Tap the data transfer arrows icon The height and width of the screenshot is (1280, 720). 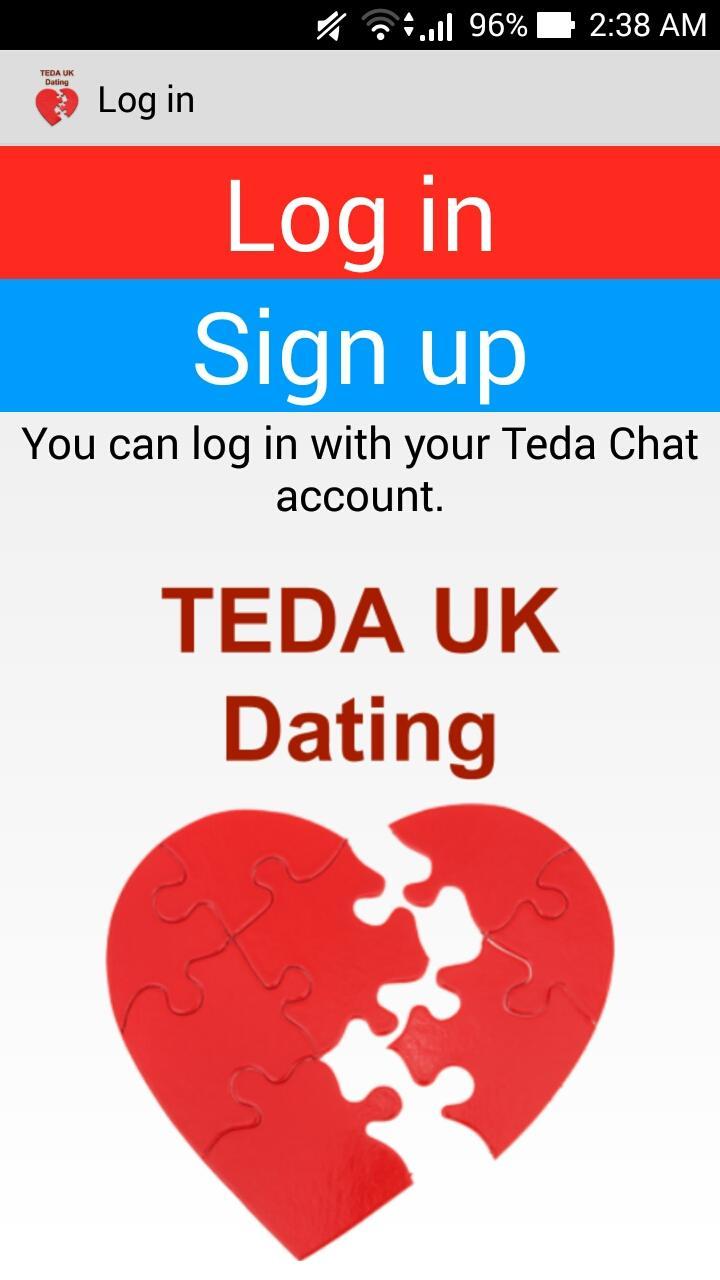point(408,25)
